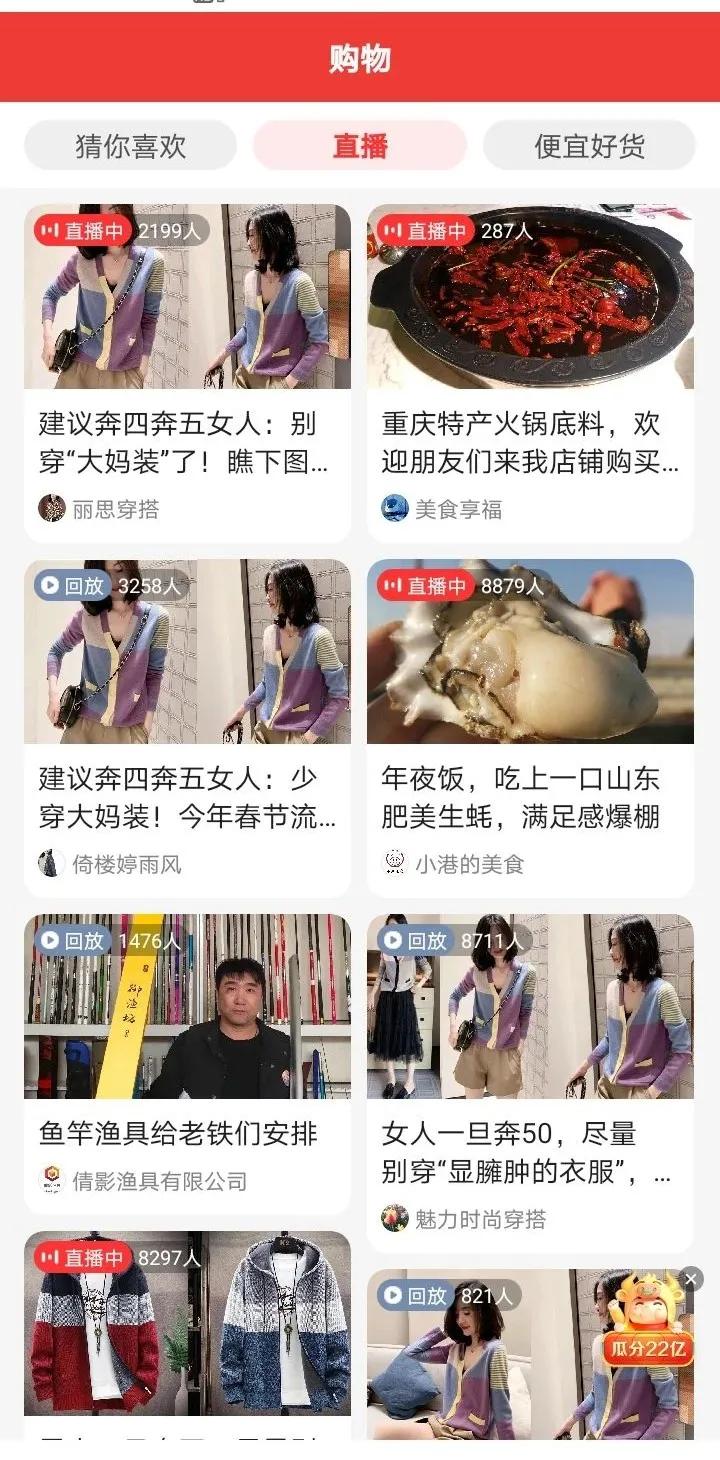Open the 女人一旦奔50 fashion replay
Image resolution: width=720 pixels, height=1460 pixels.
click(x=530, y=1010)
